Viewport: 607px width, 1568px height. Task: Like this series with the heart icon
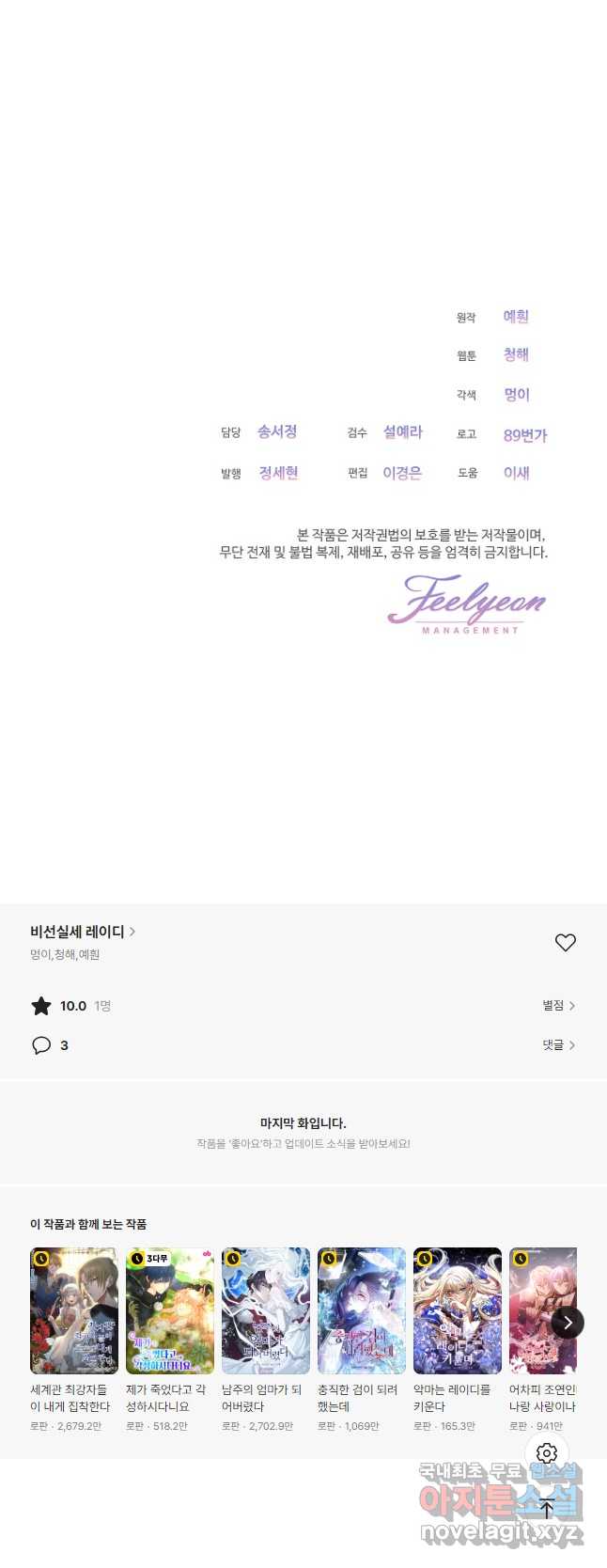pos(565,942)
